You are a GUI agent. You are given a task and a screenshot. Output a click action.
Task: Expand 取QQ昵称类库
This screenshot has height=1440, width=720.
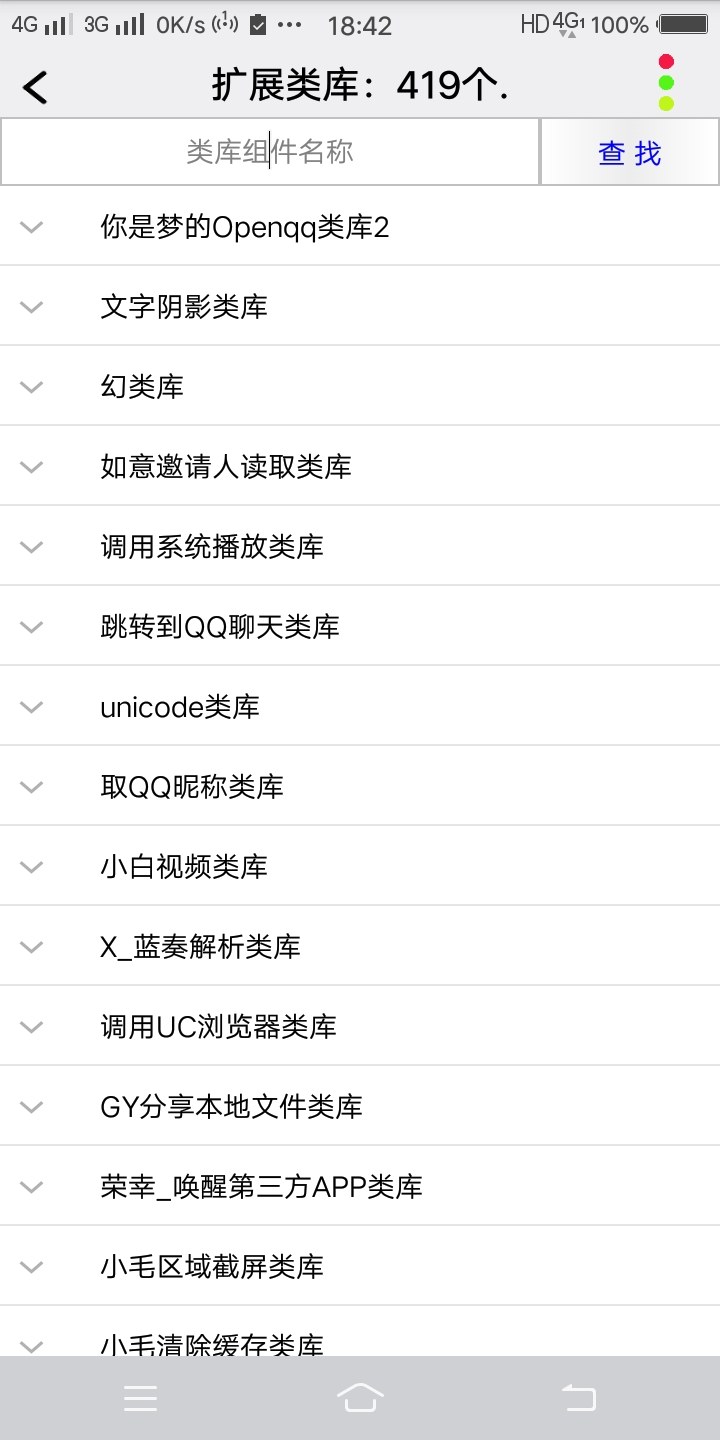click(360, 786)
